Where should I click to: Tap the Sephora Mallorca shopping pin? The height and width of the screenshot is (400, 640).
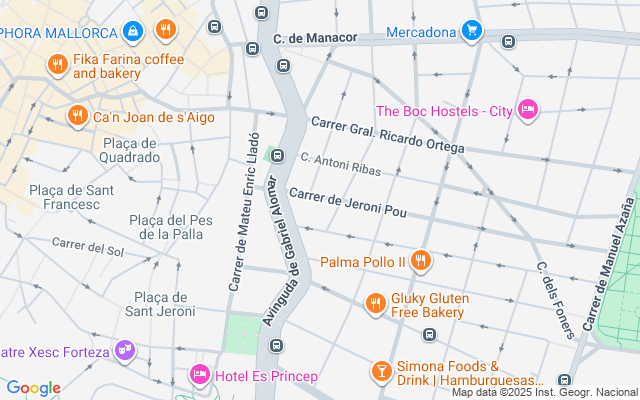pyautogui.click(x=133, y=31)
